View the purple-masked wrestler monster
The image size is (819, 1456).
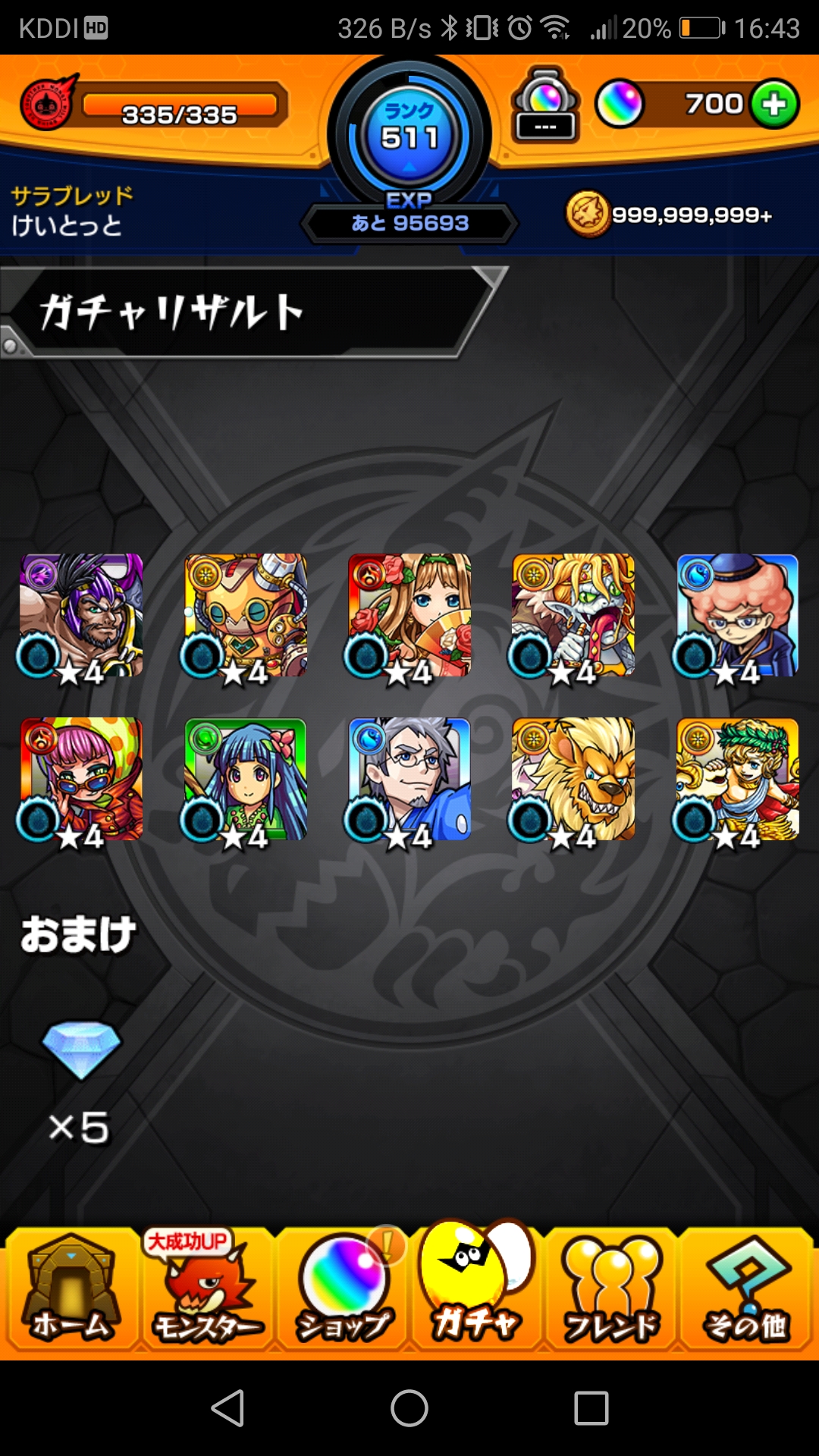pos(81,616)
